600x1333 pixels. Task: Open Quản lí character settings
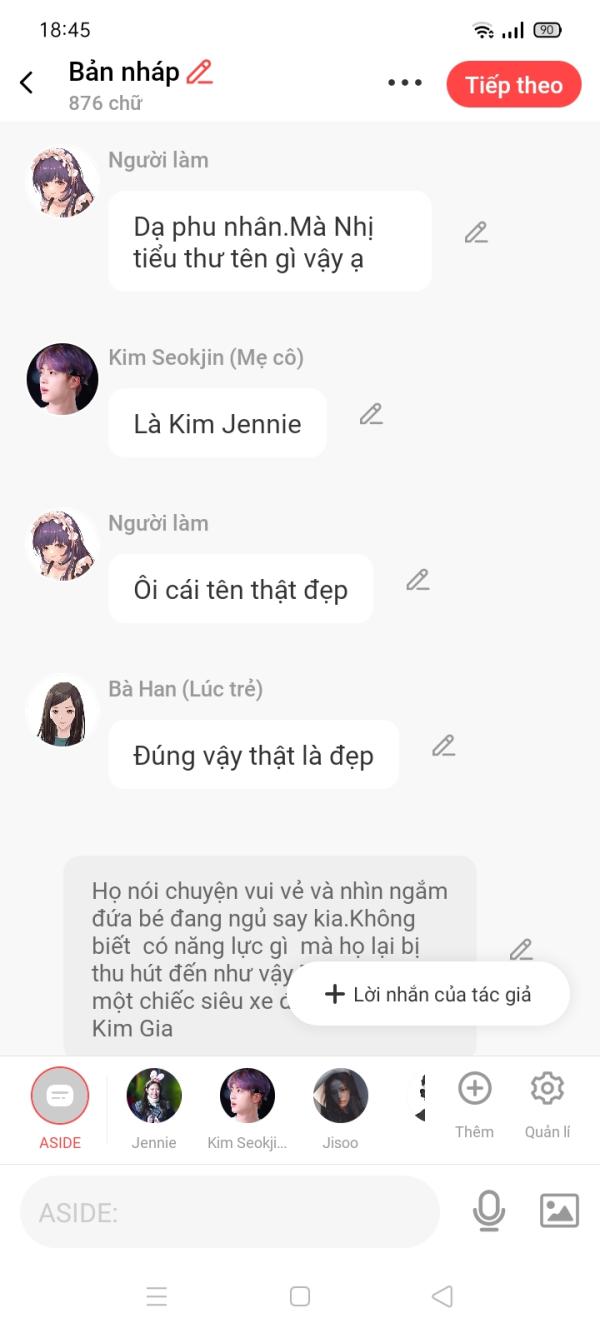tap(547, 1097)
